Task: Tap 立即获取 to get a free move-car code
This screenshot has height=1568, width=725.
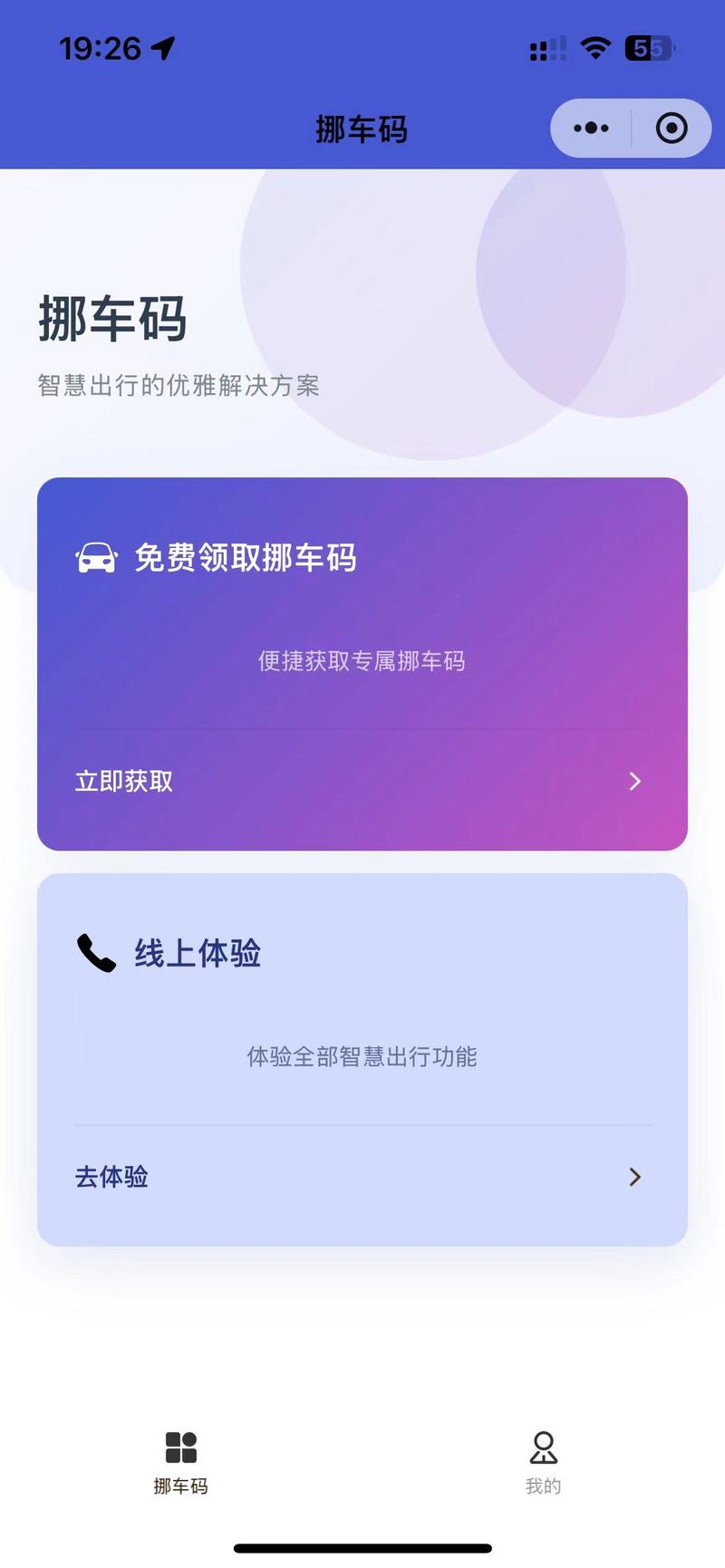Action: (361, 781)
